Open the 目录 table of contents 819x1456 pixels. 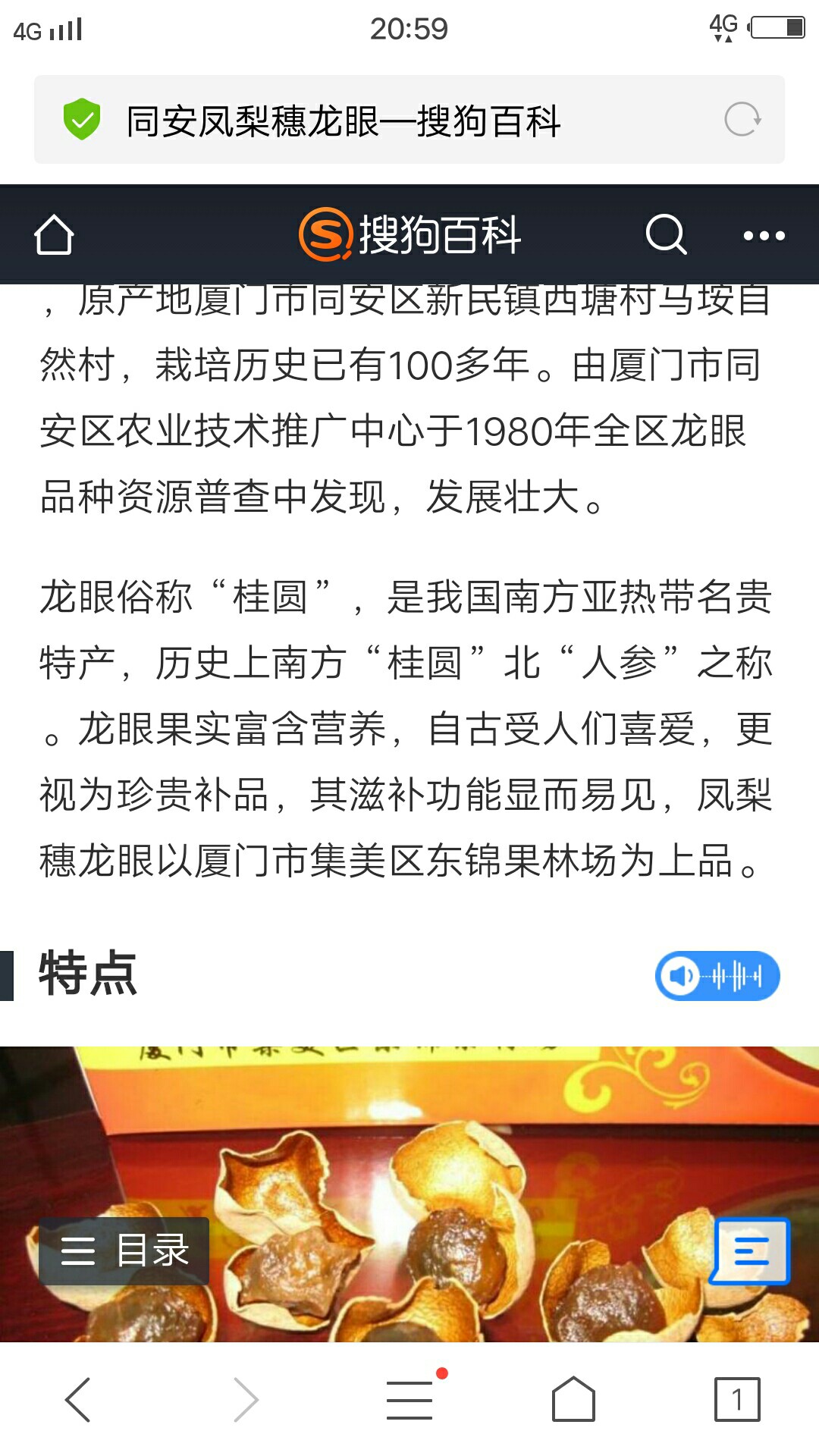[124, 1250]
